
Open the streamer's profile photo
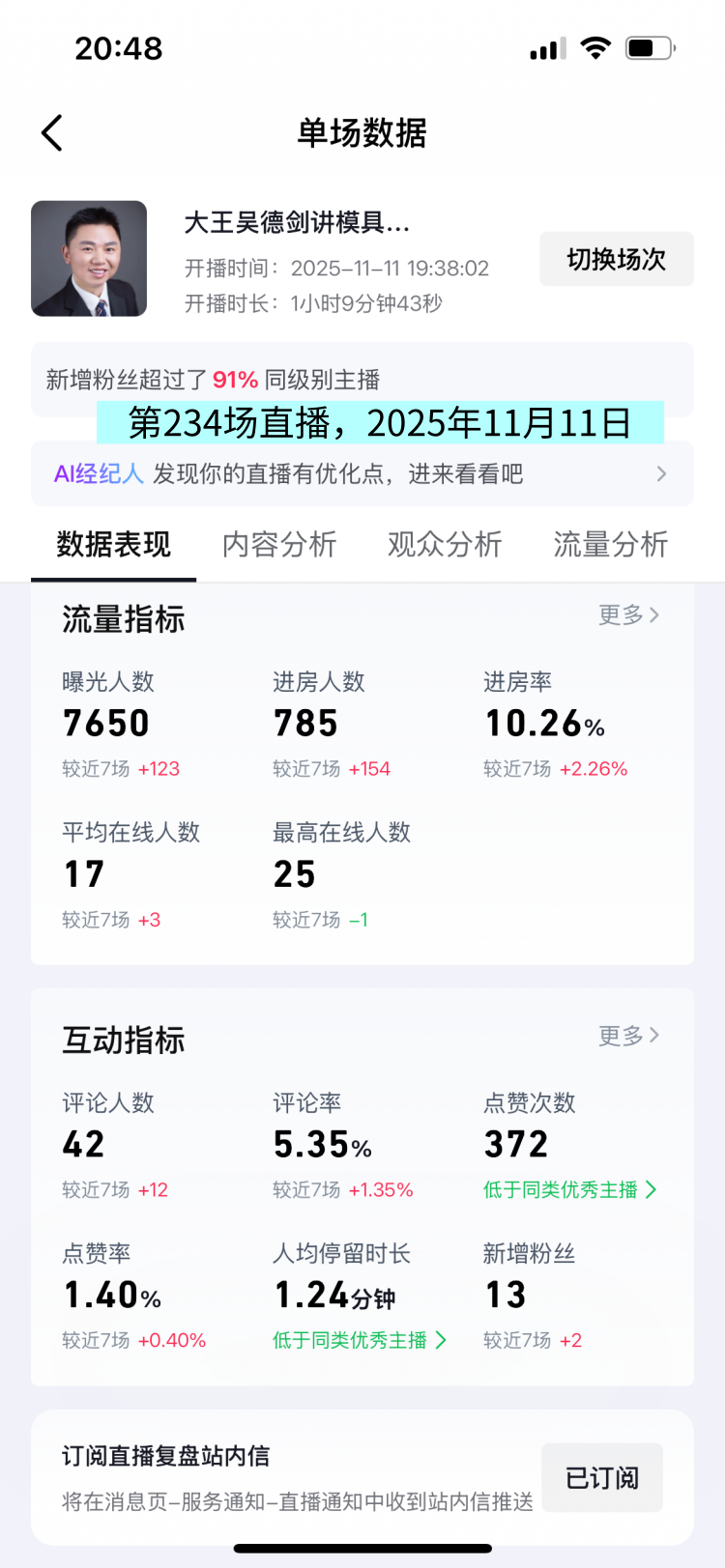coord(89,259)
